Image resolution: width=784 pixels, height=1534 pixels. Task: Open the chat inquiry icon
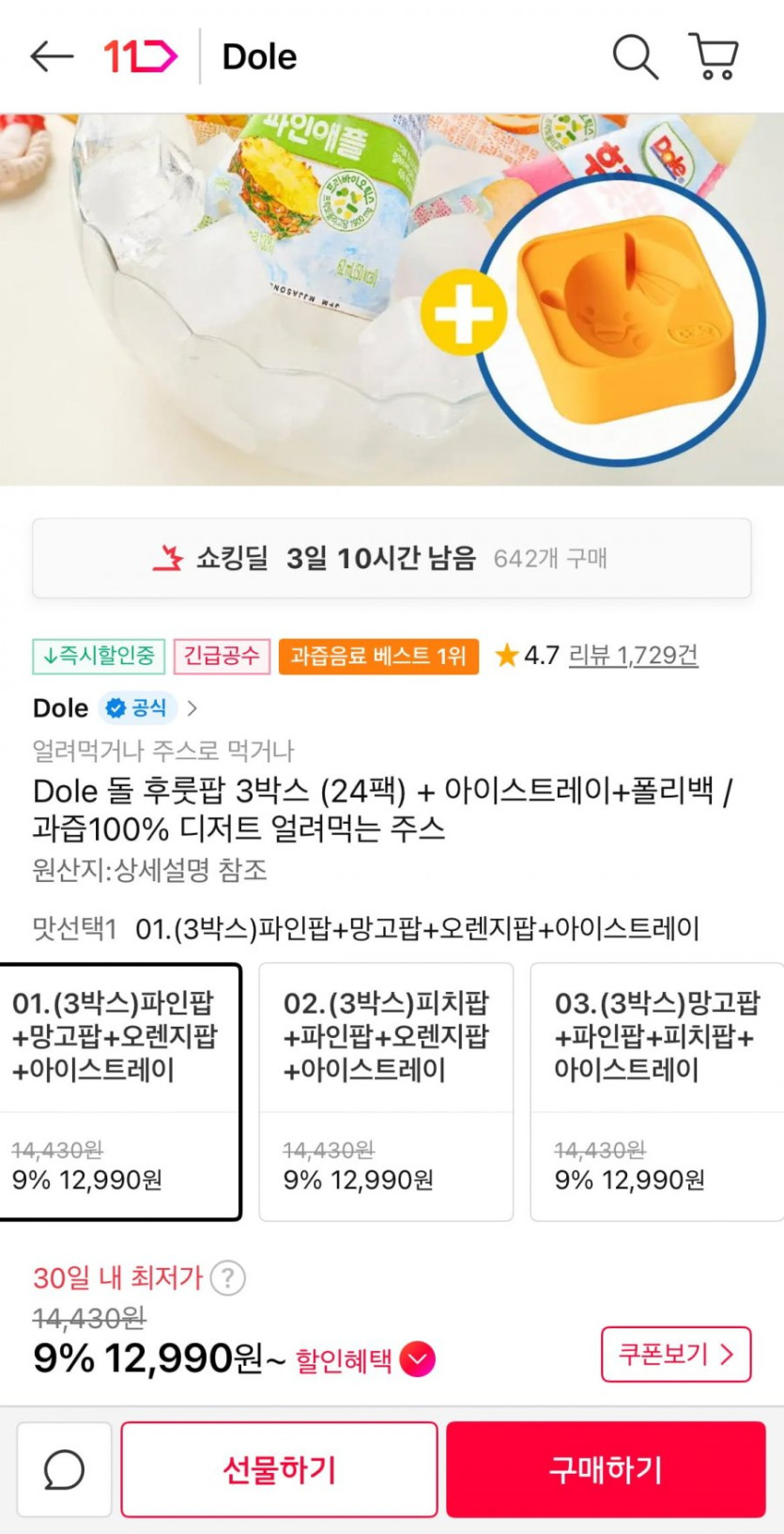tap(64, 1469)
